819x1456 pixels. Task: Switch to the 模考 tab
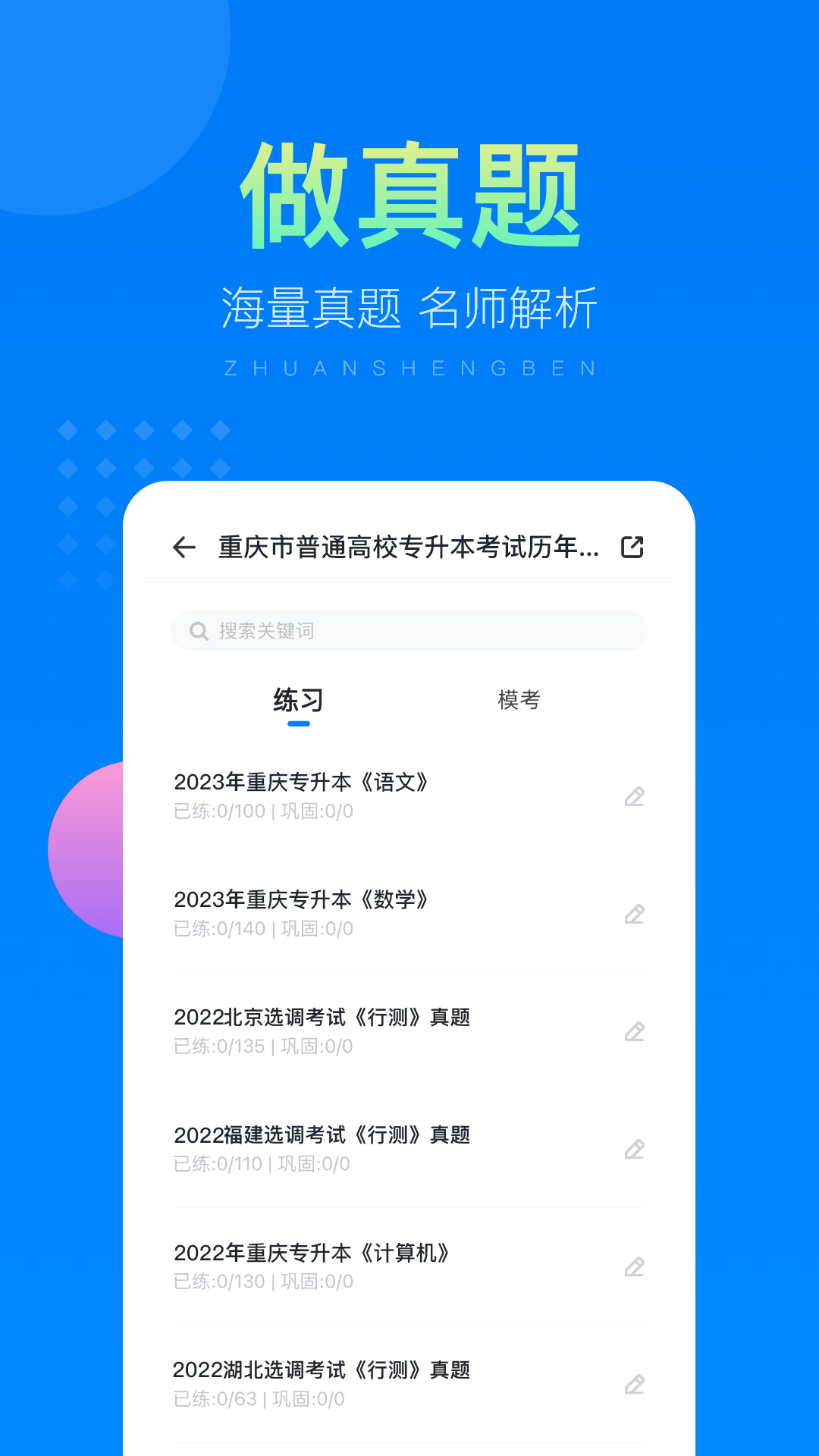519,701
